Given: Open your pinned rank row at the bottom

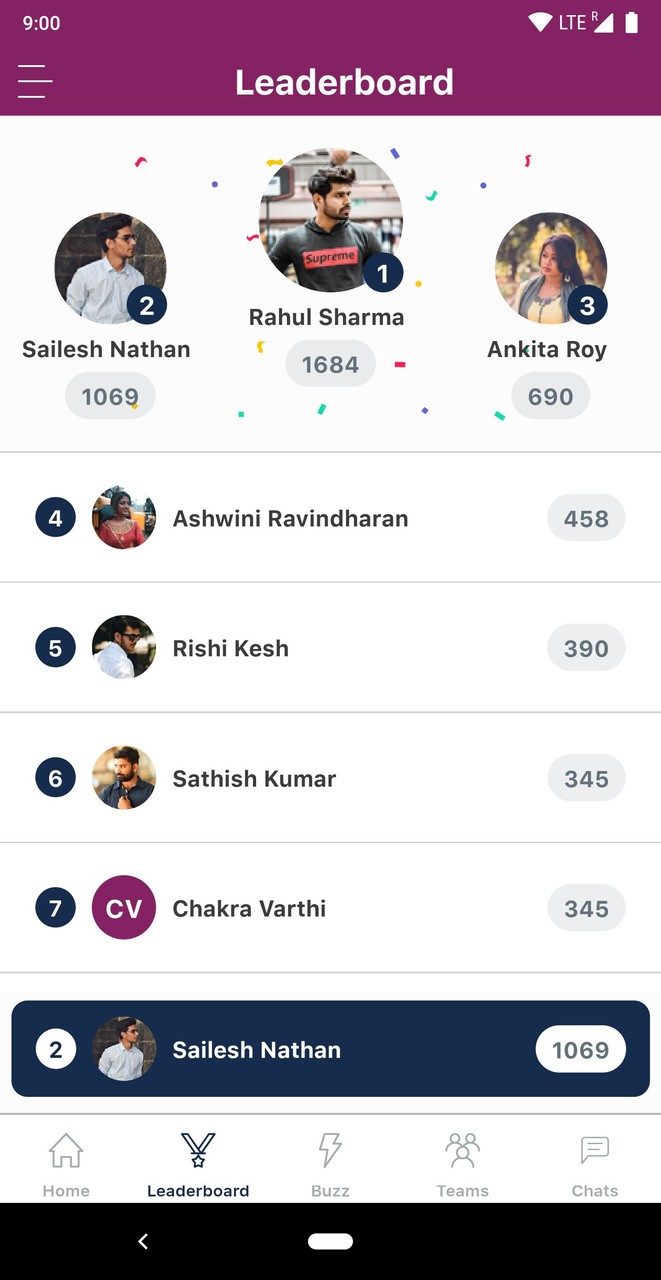Looking at the screenshot, I should click(x=330, y=1049).
